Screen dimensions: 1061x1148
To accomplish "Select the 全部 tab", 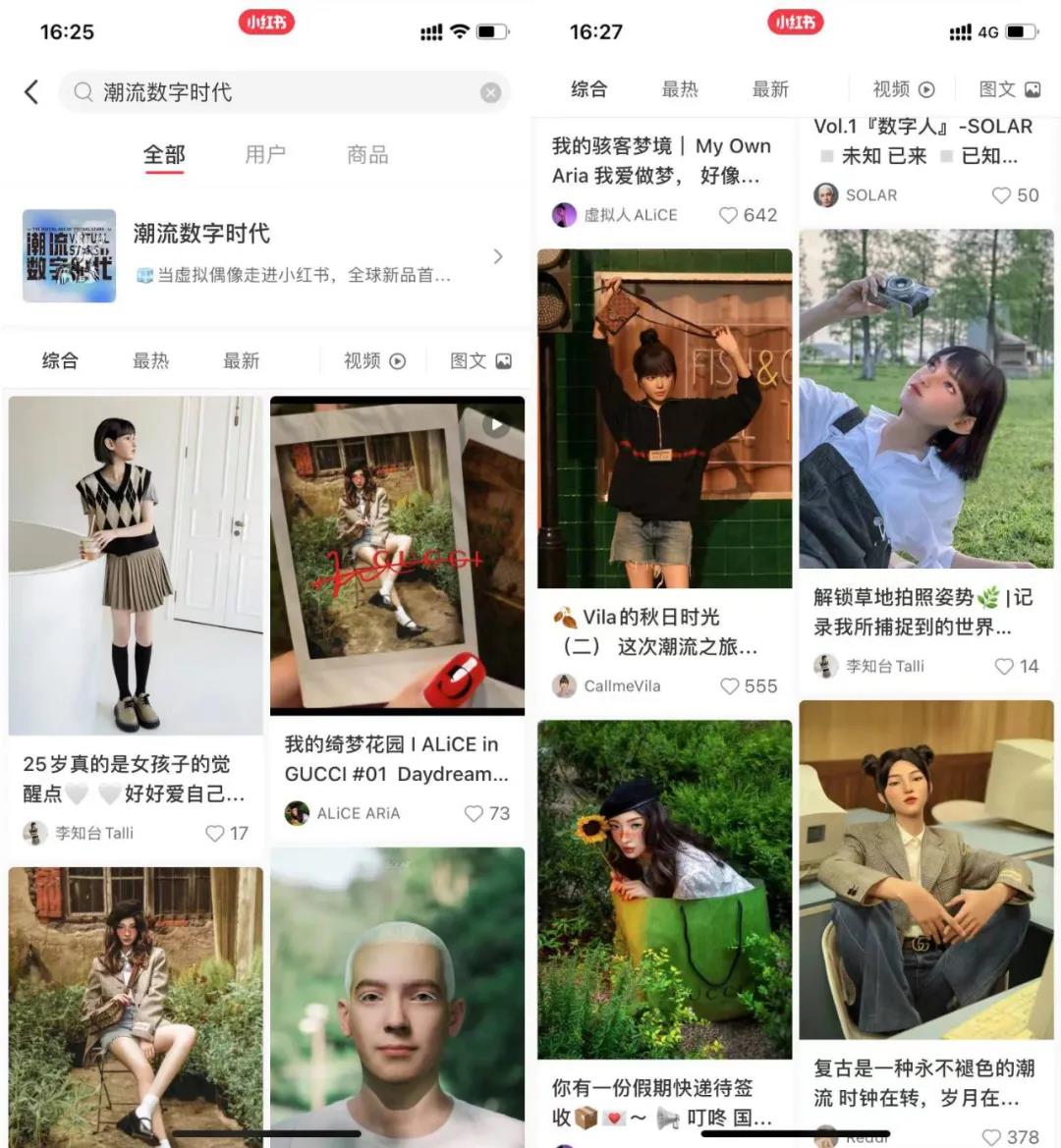I will tap(164, 155).
